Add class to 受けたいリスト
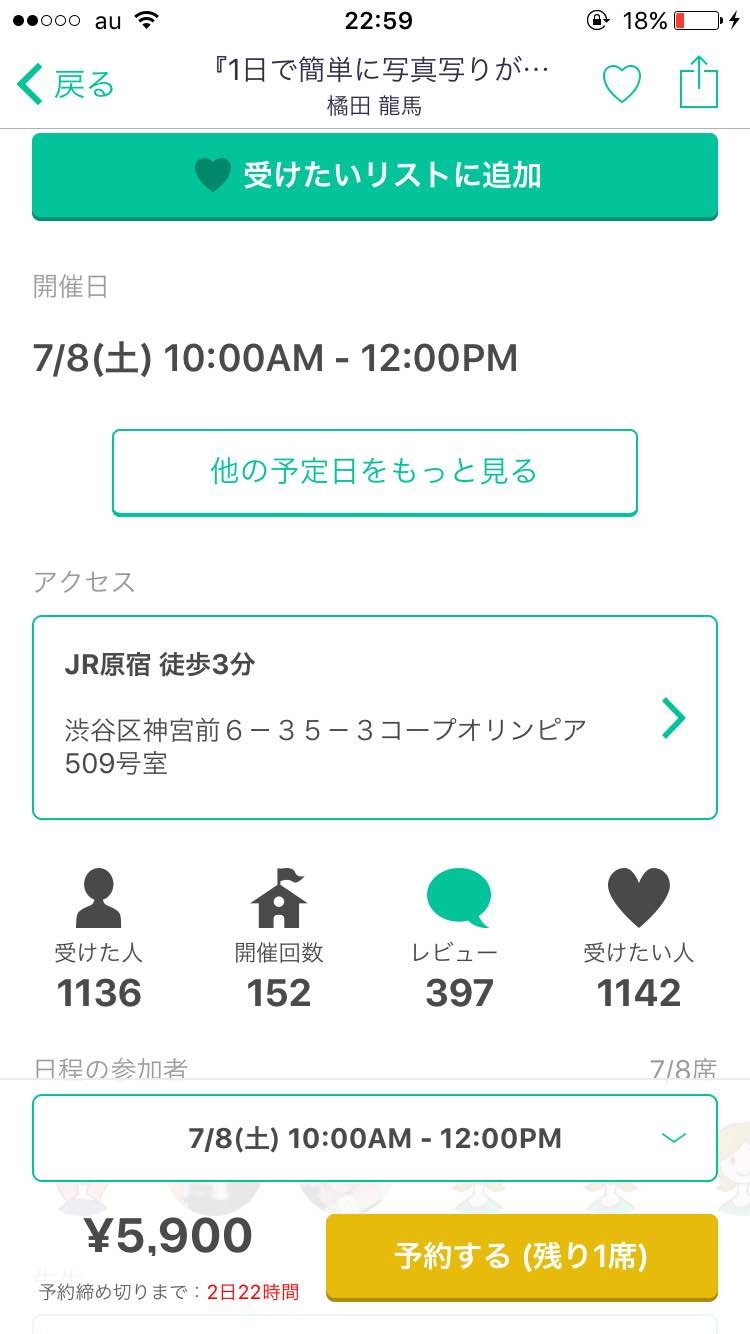Viewport: 750px width, 1334px height. coord(375,175)
